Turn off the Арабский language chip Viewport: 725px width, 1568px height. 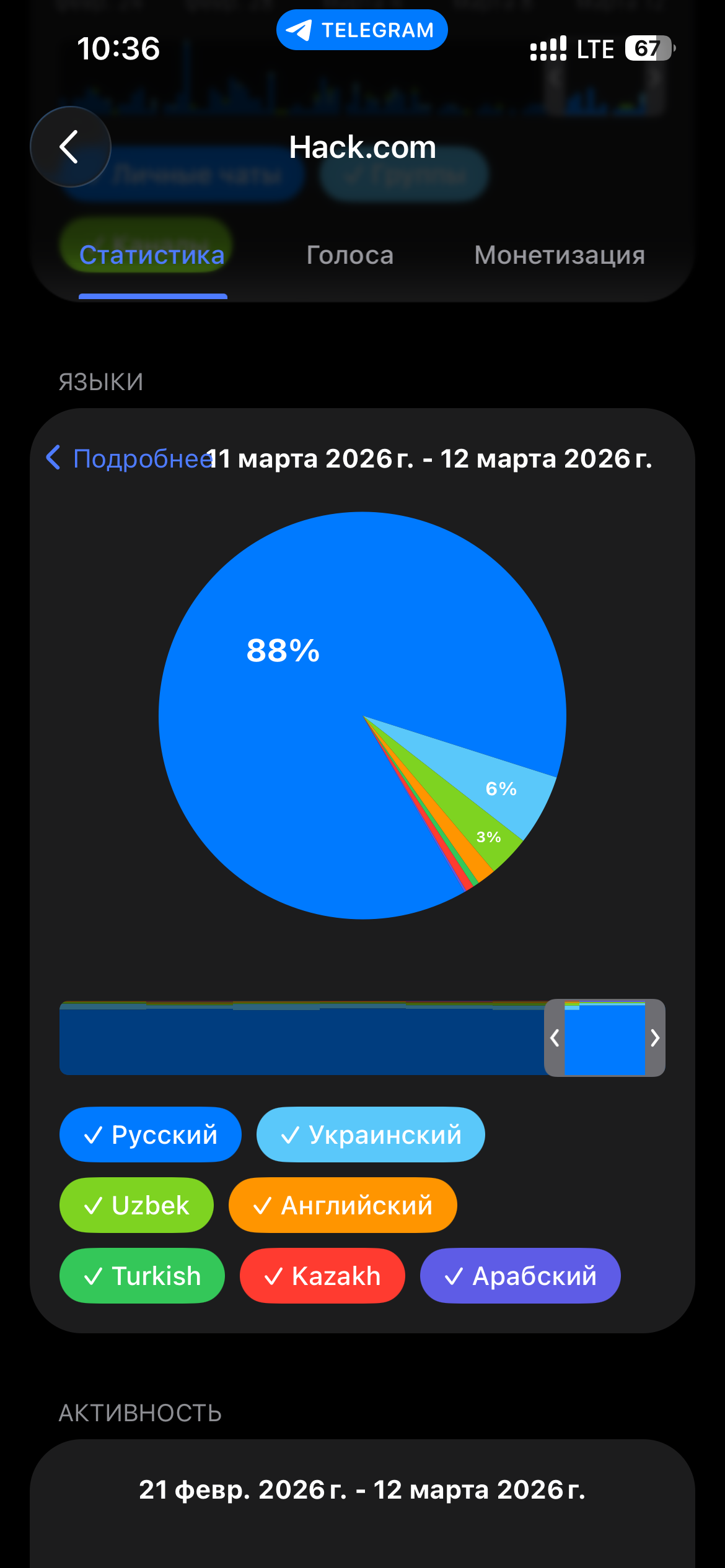pyautogui.click(x=520, y=1276)
